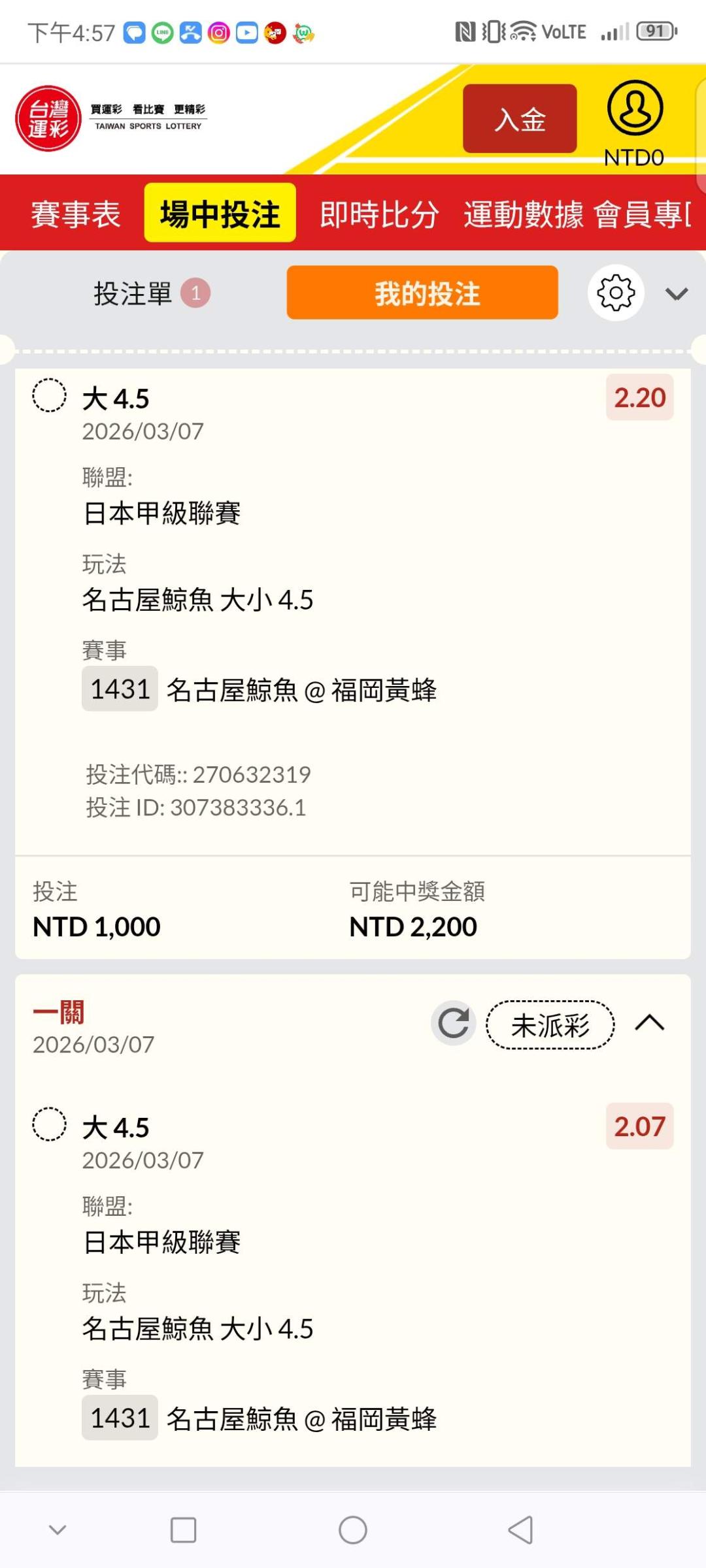Open the 運動數據 tab

click(x=523, y=214)
